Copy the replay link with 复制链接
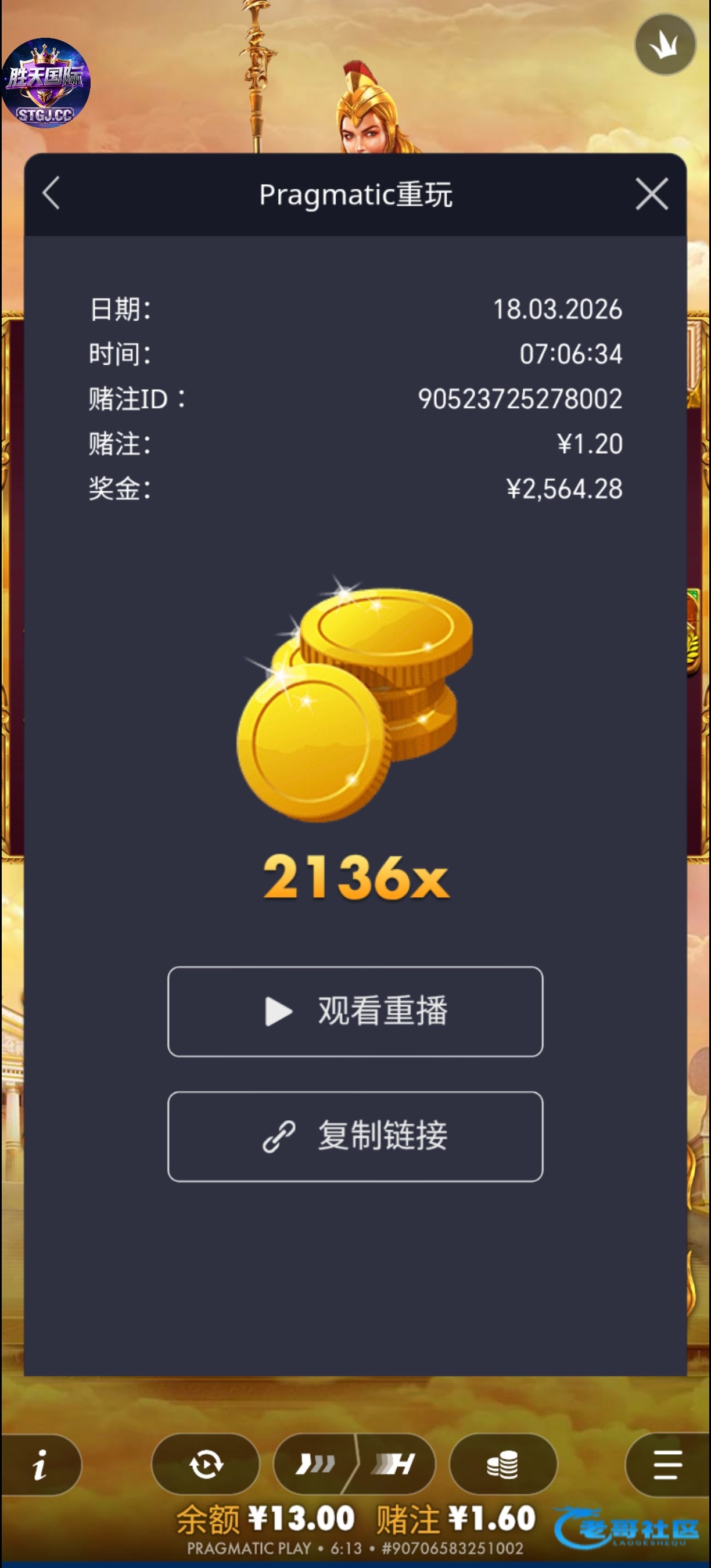711x1568 pixels. coord(355,1136)
